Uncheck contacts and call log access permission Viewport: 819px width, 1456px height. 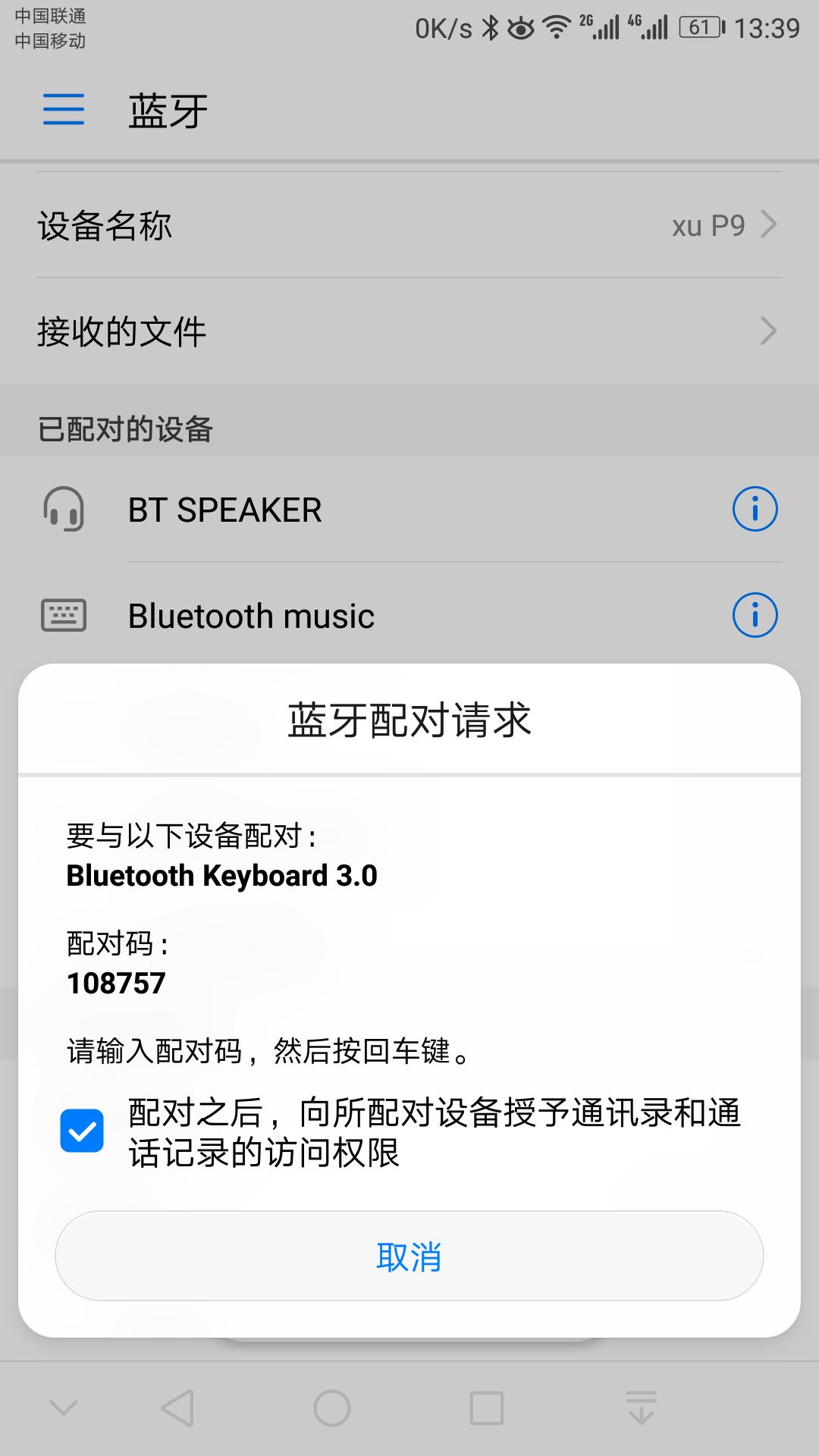[82, 1131]
